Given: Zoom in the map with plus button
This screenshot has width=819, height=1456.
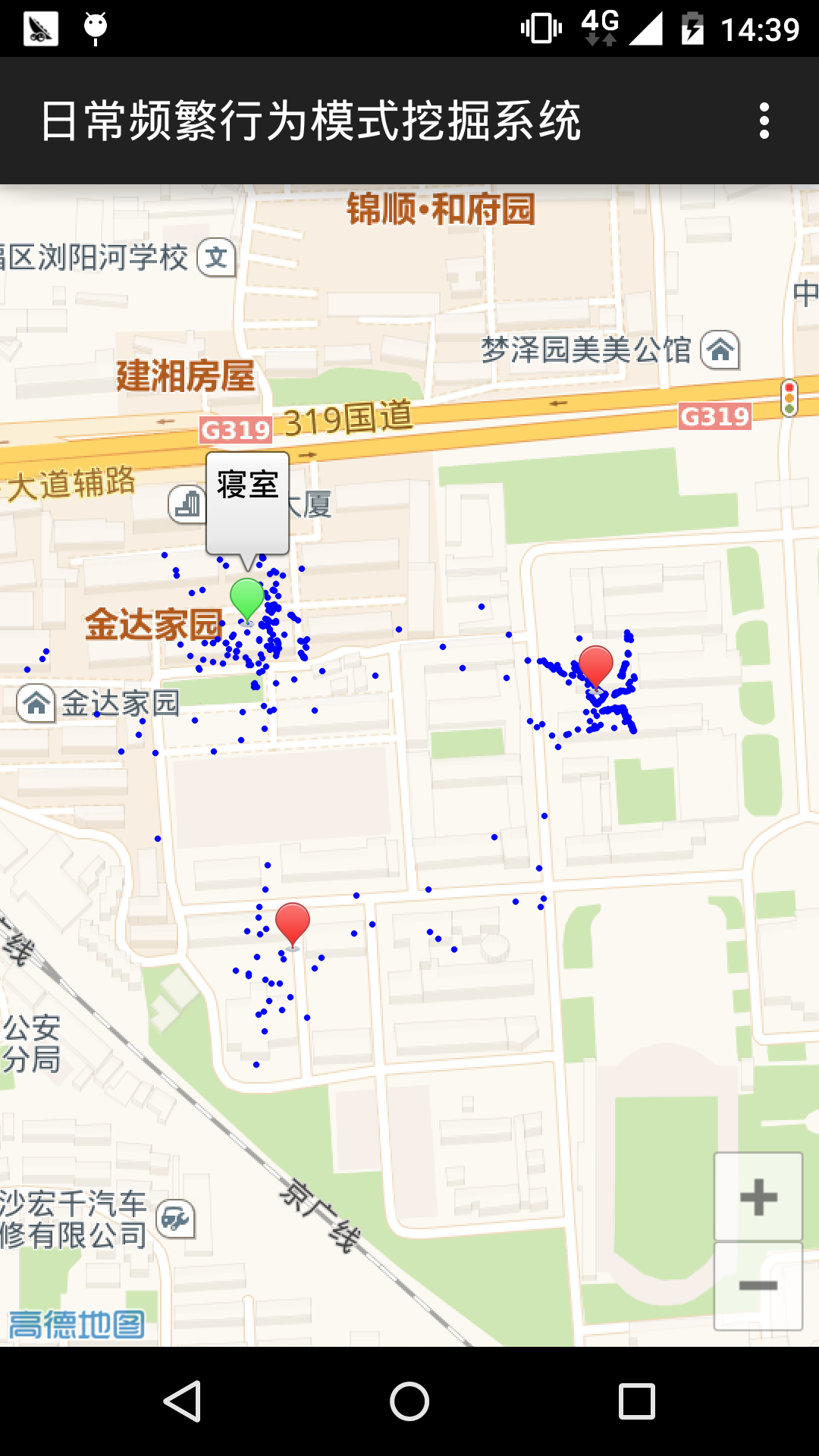Looking at the screenshot, I should 758,1197.
